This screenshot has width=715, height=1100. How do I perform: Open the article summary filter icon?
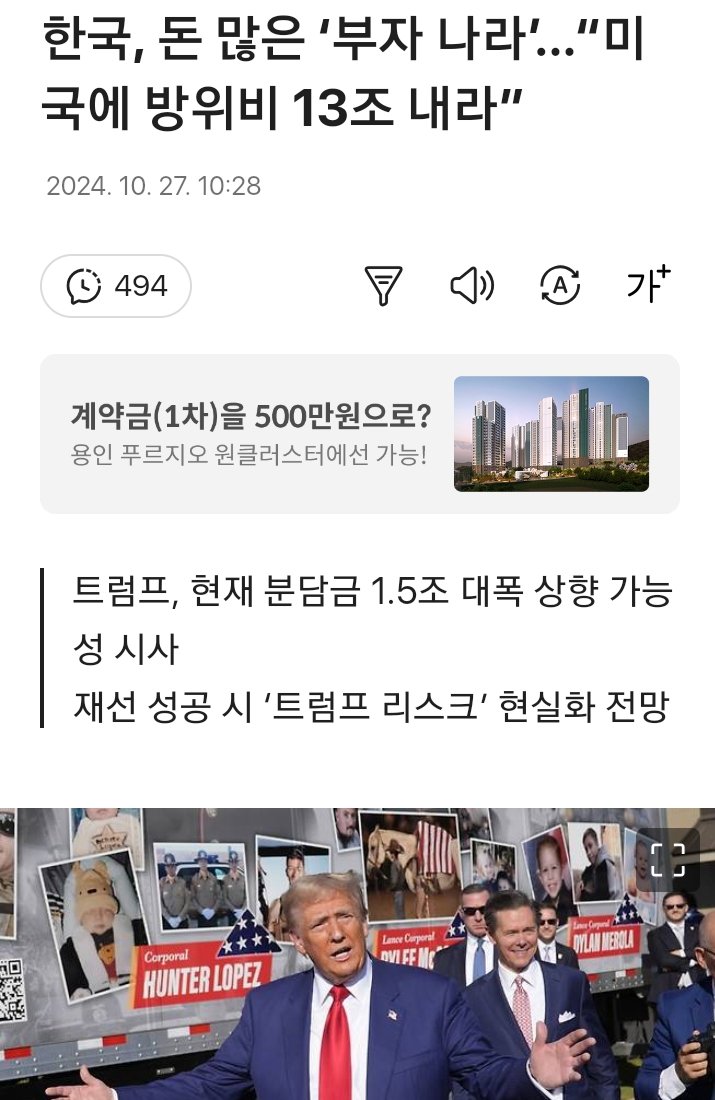(x=383, y=286)
